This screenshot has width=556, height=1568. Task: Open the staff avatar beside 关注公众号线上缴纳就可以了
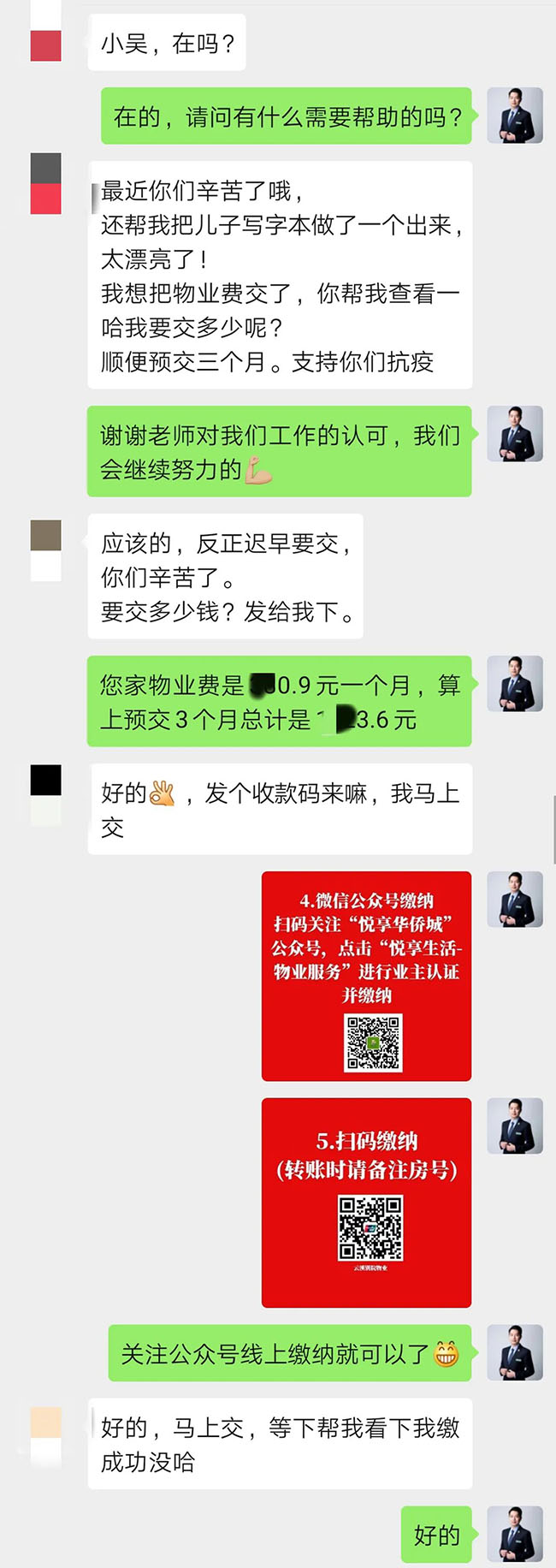tap(515, 1352)
